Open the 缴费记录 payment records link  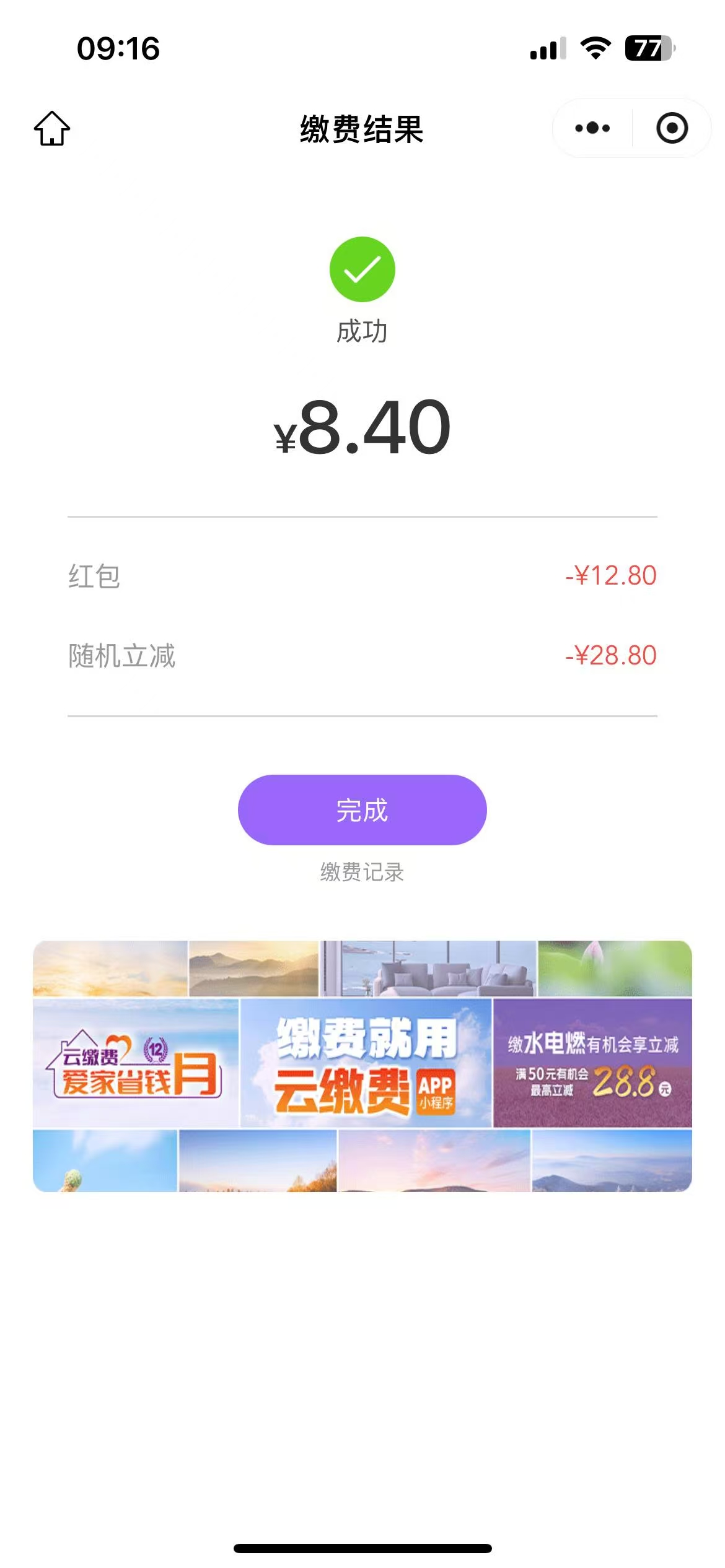[362, 872]
